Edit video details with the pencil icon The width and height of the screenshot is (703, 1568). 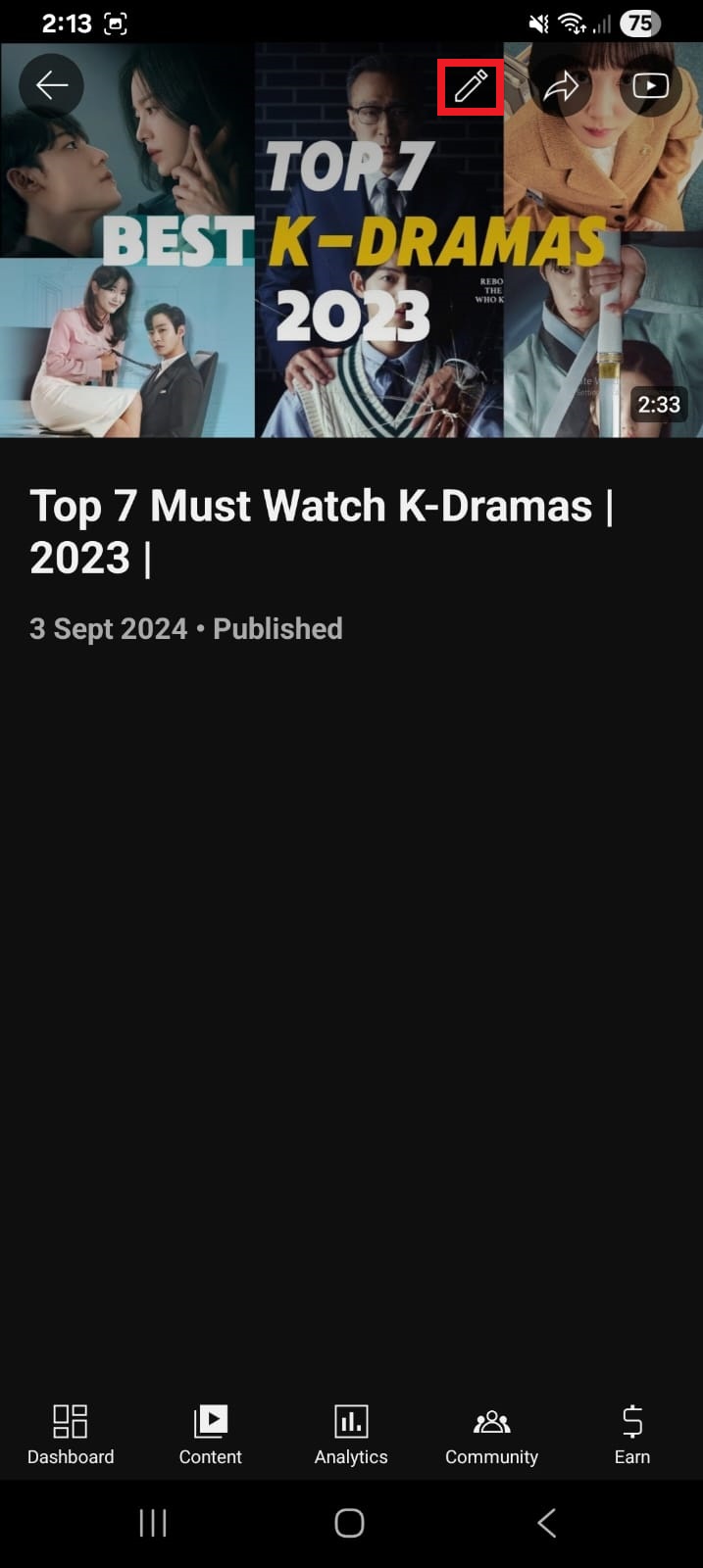pyautogui.click(x=471, y=87)
